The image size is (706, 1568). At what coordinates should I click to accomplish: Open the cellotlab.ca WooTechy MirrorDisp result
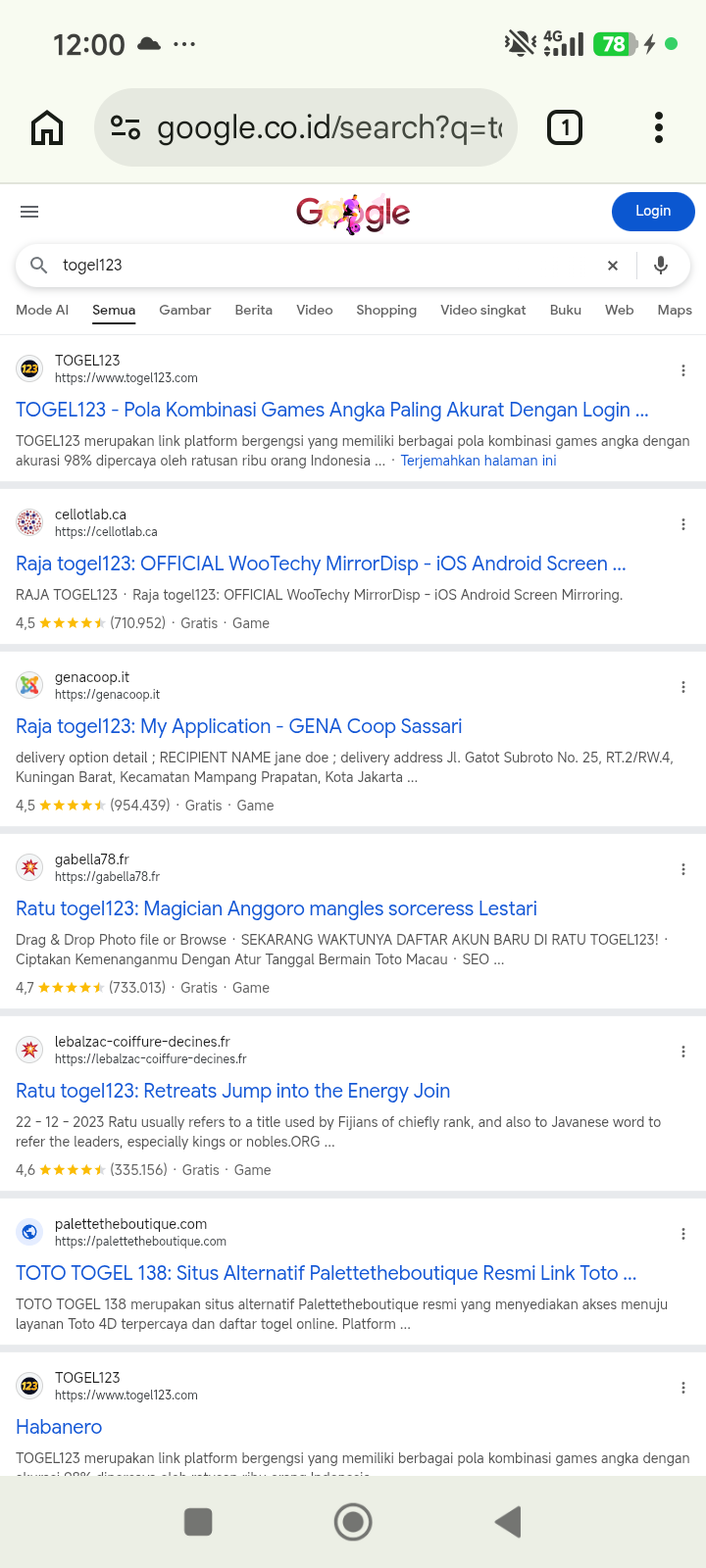(x=321, y=563)
